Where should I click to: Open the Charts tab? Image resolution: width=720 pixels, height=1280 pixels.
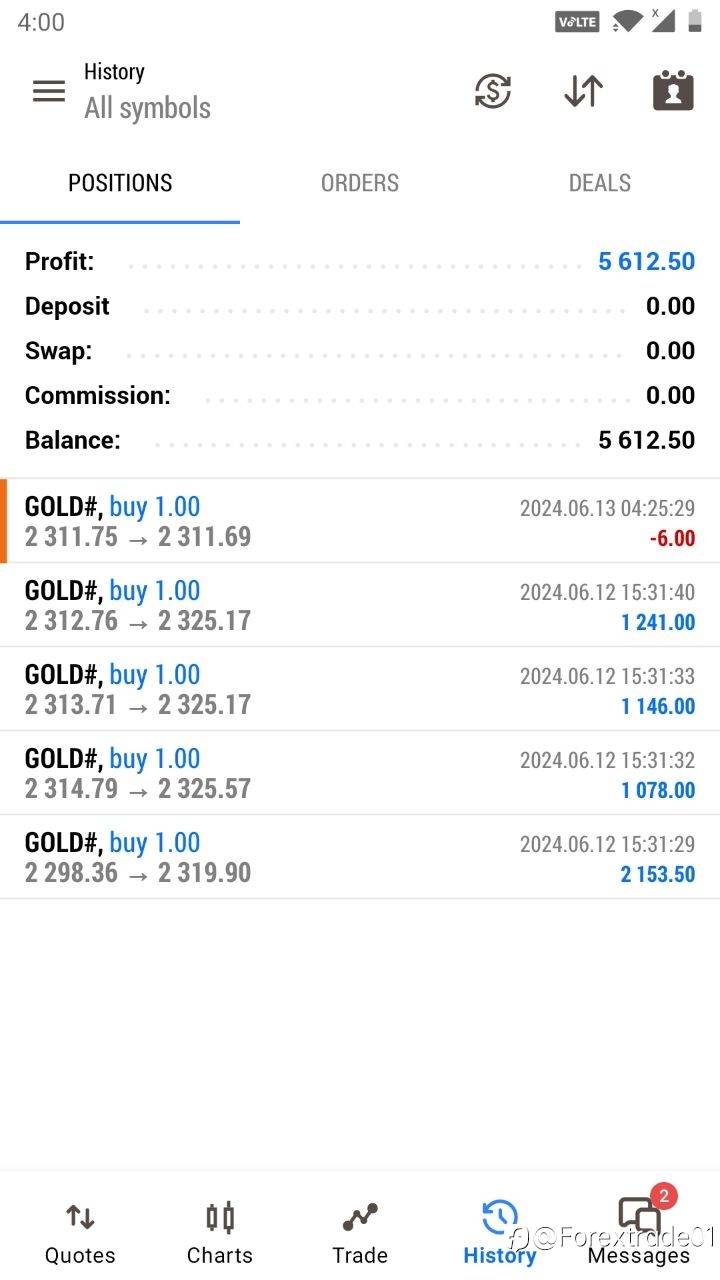(220, 1233)
